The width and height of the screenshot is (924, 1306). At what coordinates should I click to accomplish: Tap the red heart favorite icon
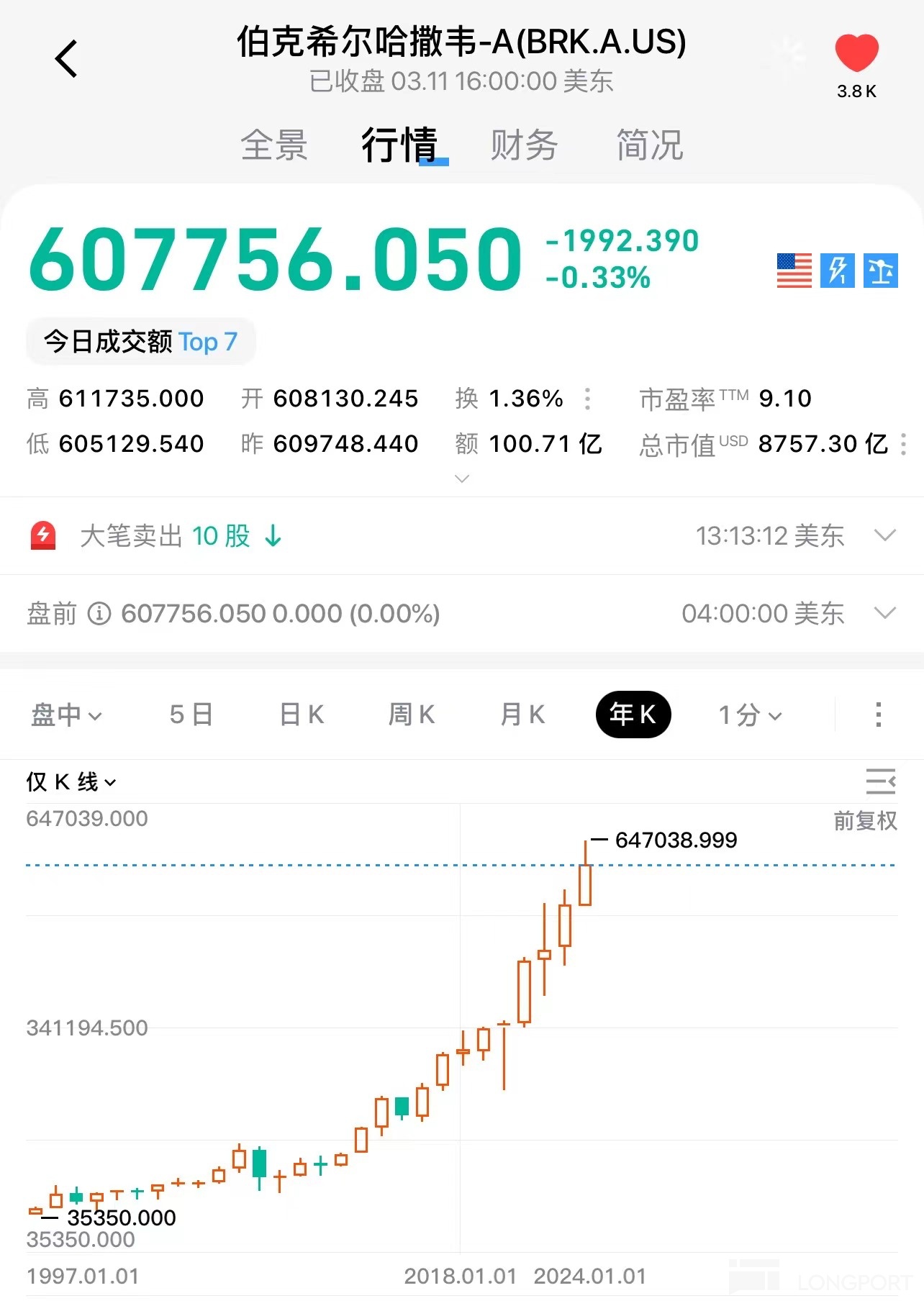tap(856, 54)
